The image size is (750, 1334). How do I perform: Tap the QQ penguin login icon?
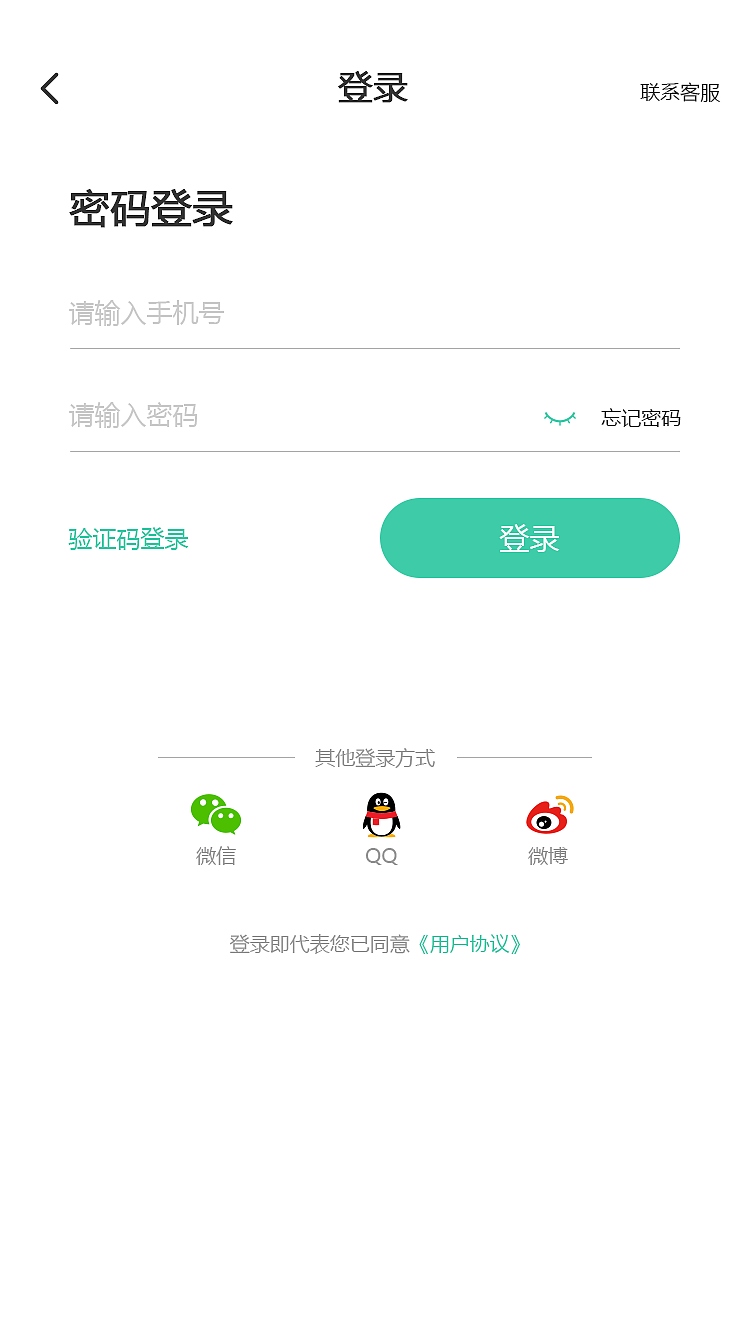point(380,815)
